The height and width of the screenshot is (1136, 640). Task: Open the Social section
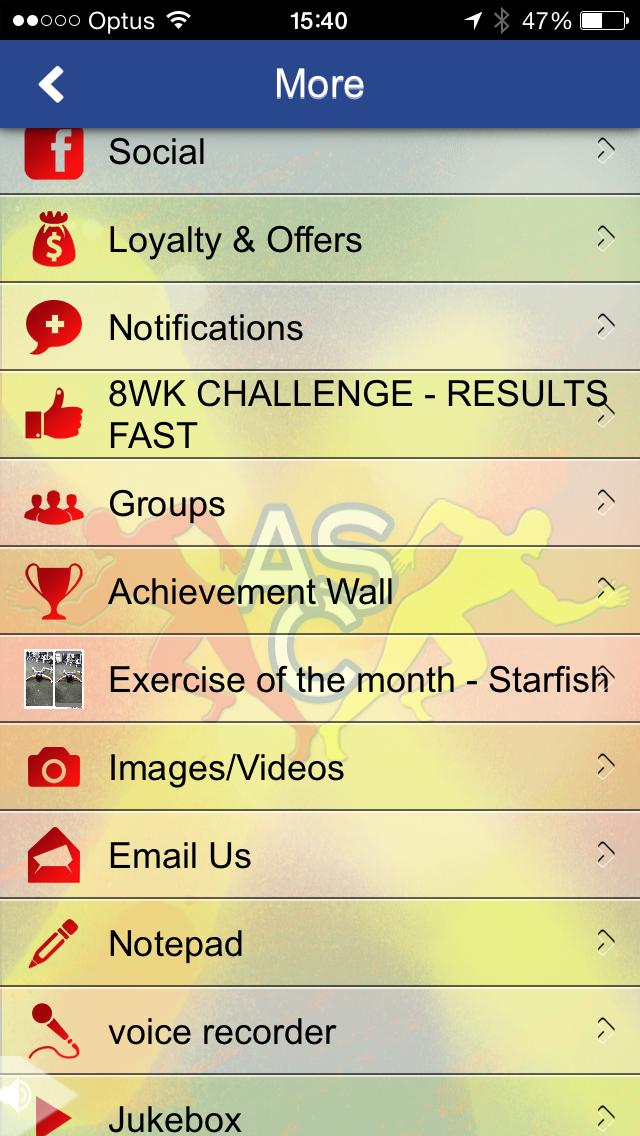[320, 154]
